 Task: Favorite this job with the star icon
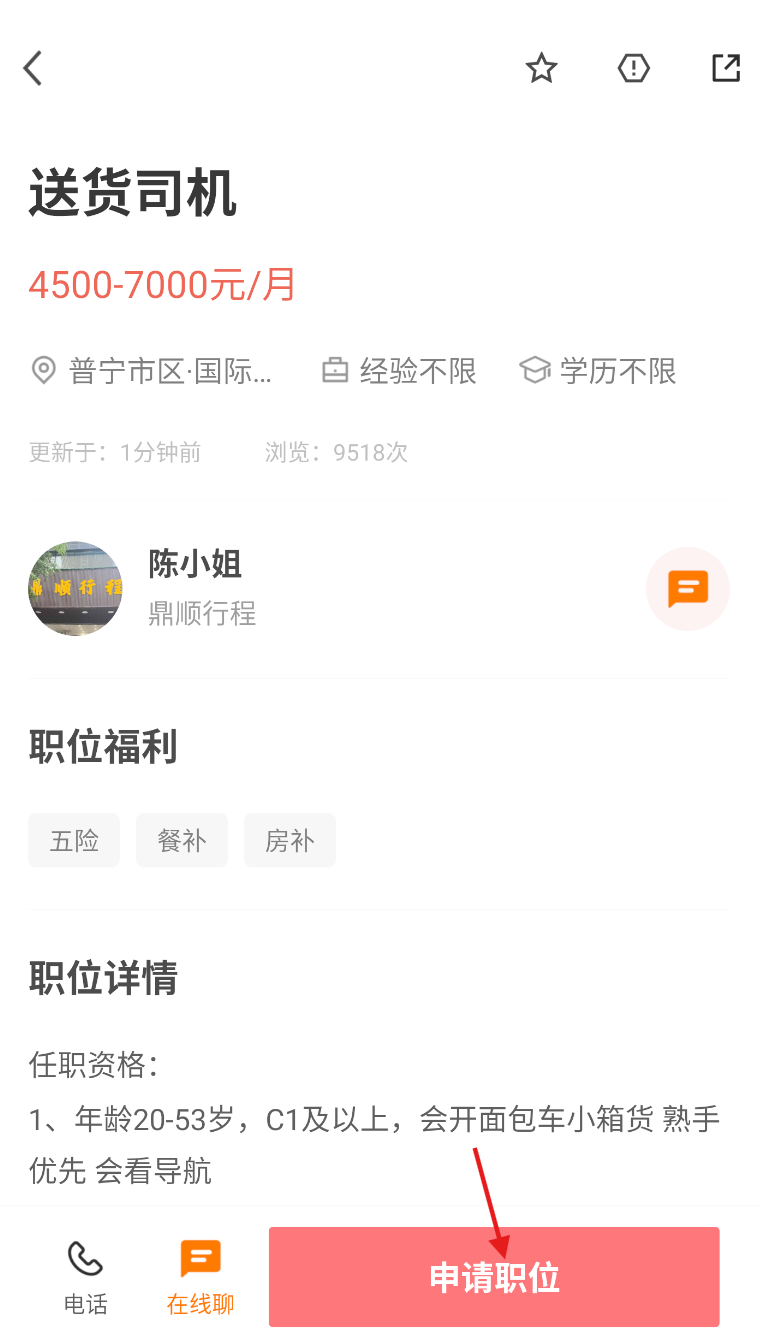pyautogui.click(x=541, y=69)
